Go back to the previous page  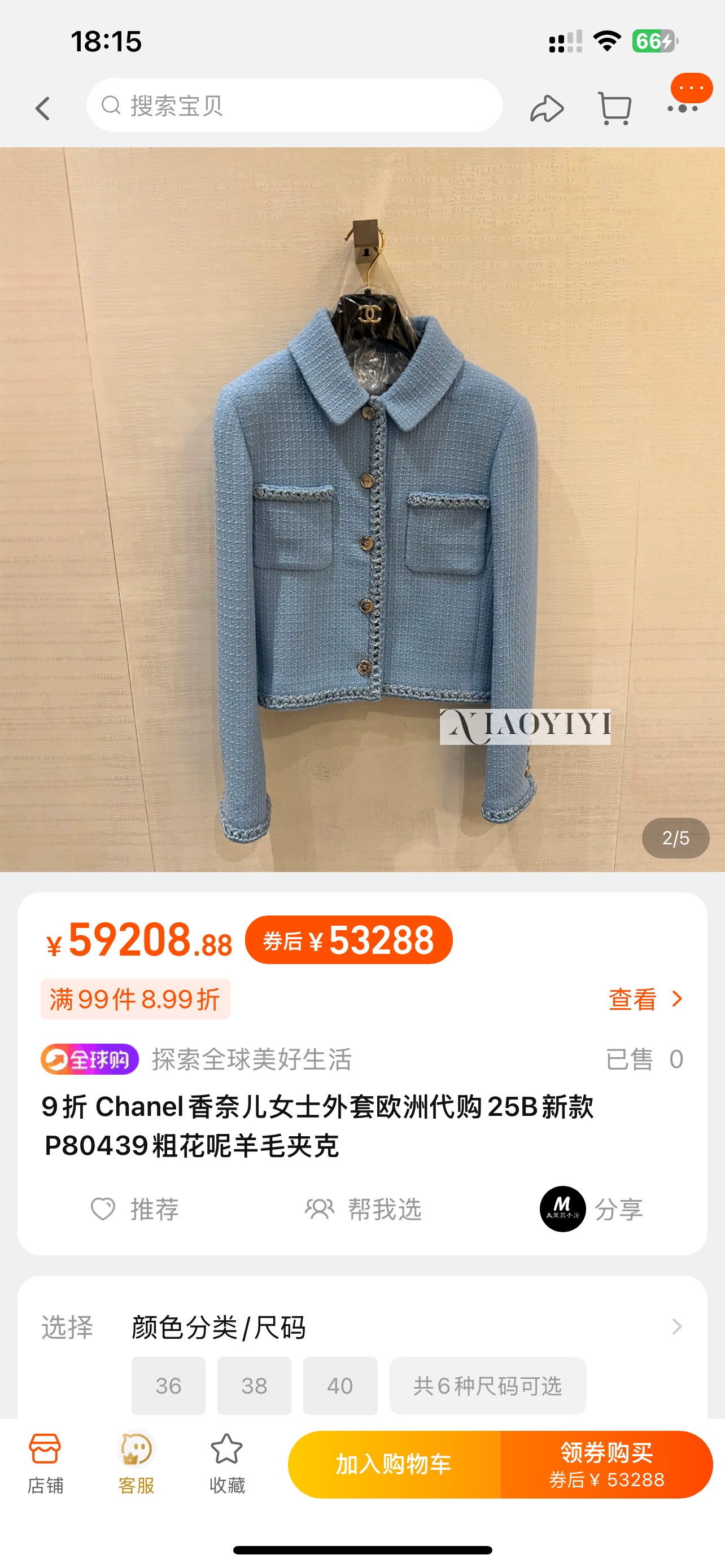click(42, 109)
